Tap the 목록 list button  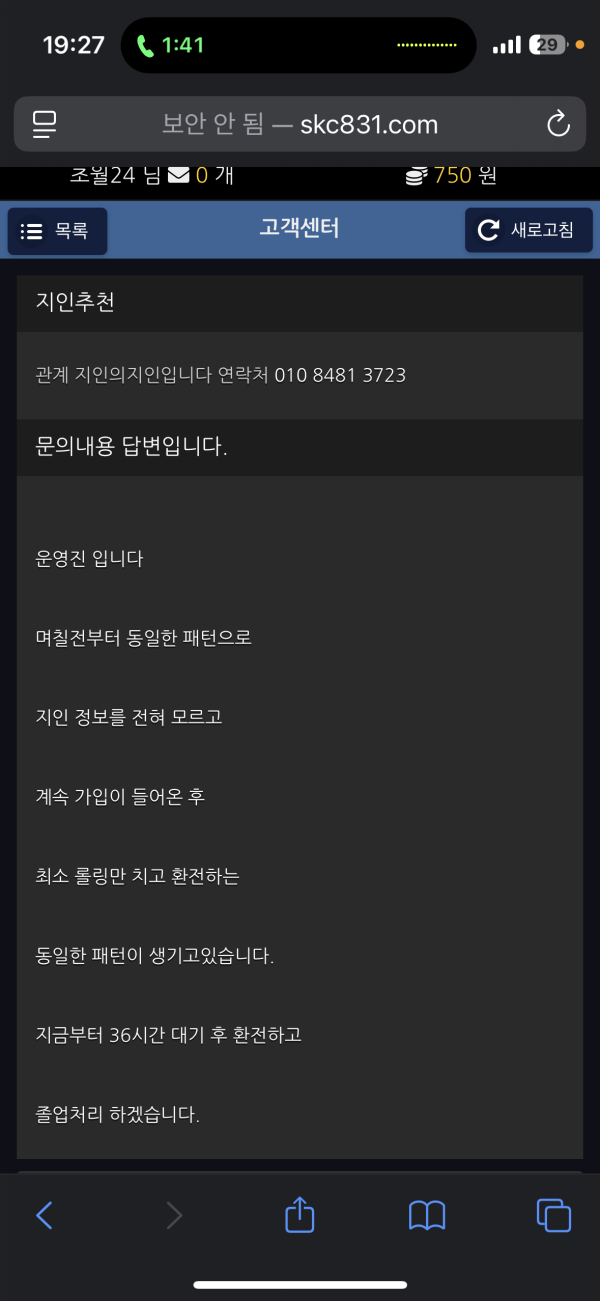[x=57, y=231]
